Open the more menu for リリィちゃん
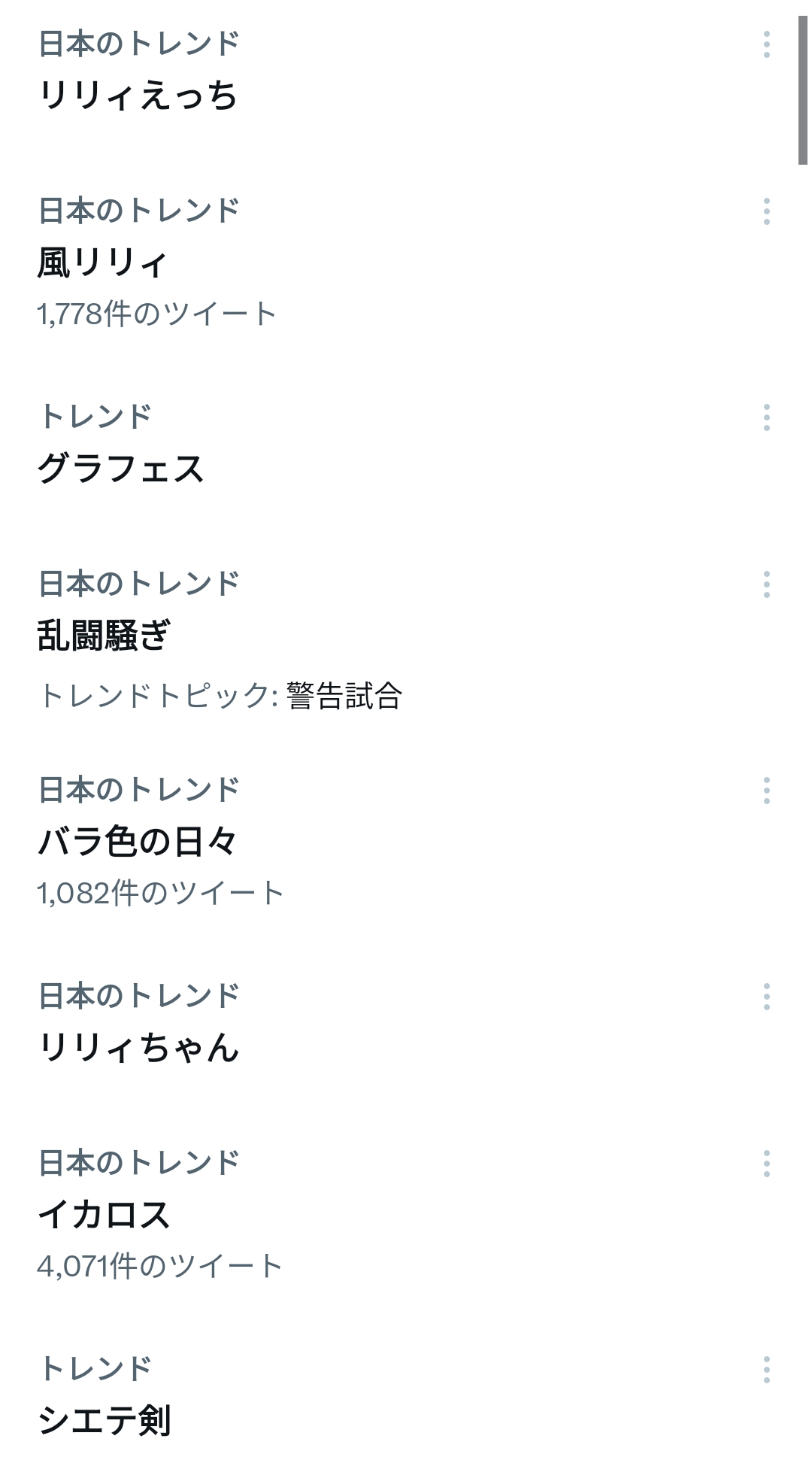Screen dimensions: 812x1460 click(x=766, y=997)
